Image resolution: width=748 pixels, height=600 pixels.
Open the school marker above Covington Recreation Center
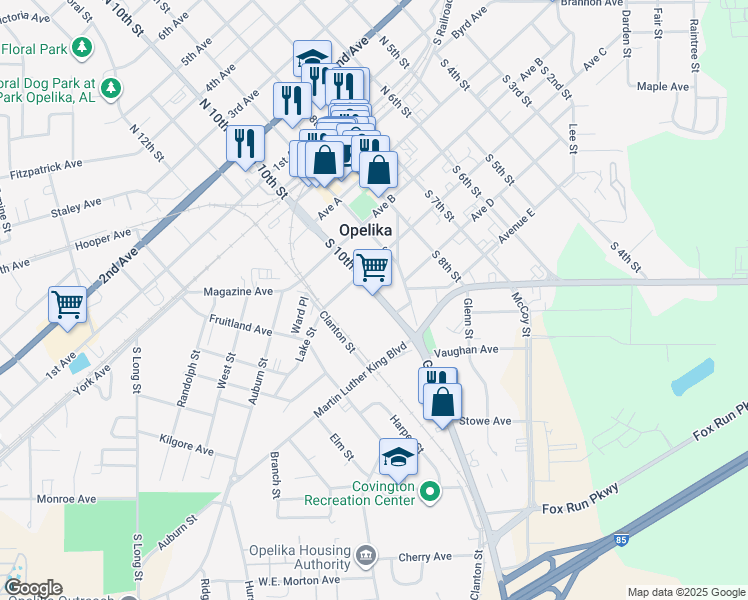pyautogui.click(x=398, y=460)
